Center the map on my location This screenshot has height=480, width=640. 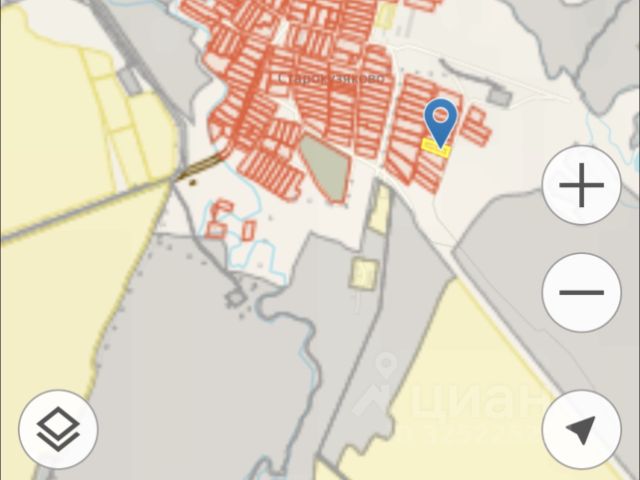(x=581, y=430)
